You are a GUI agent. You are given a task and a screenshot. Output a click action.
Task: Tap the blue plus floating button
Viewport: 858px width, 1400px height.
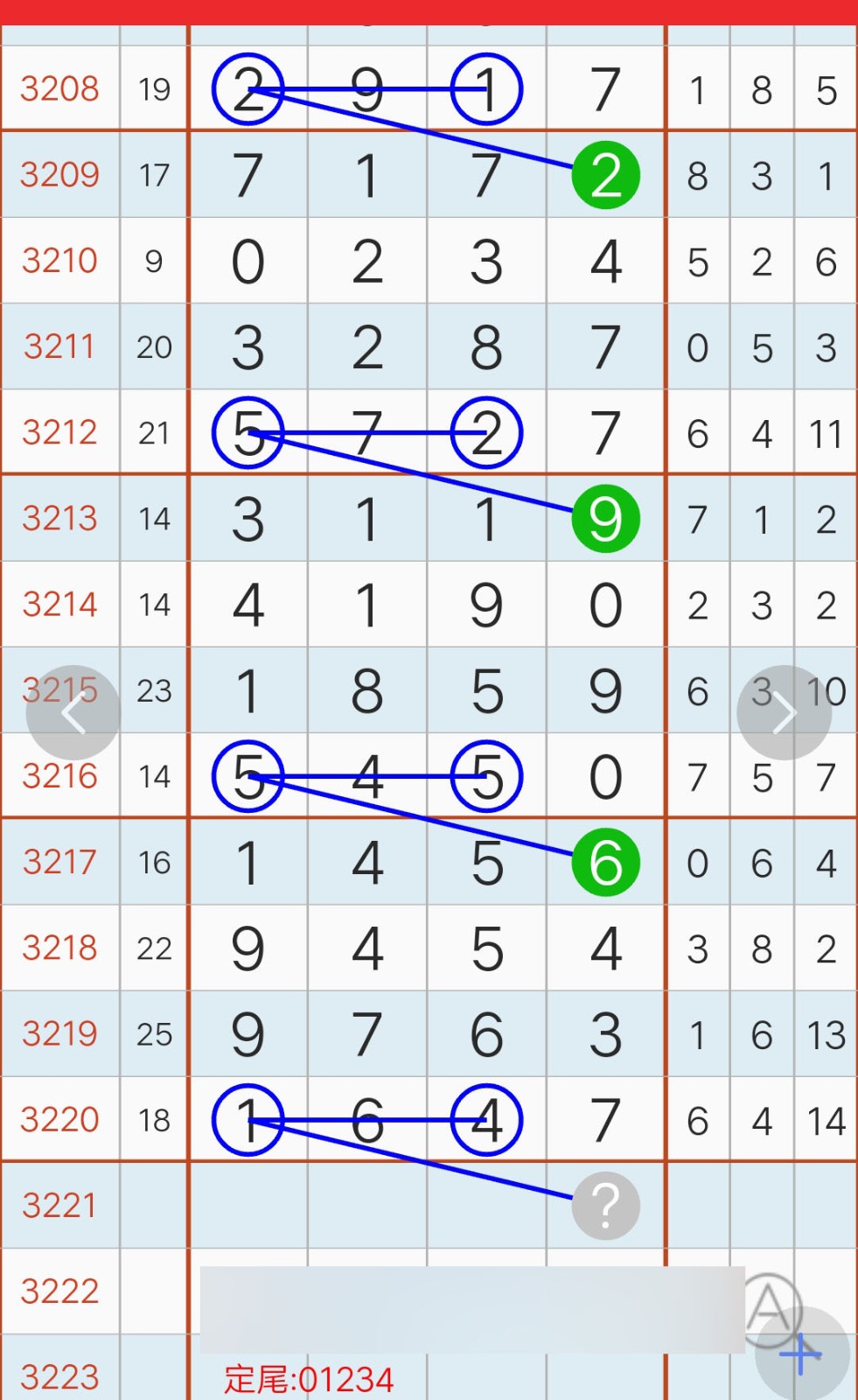point(802,1354)
